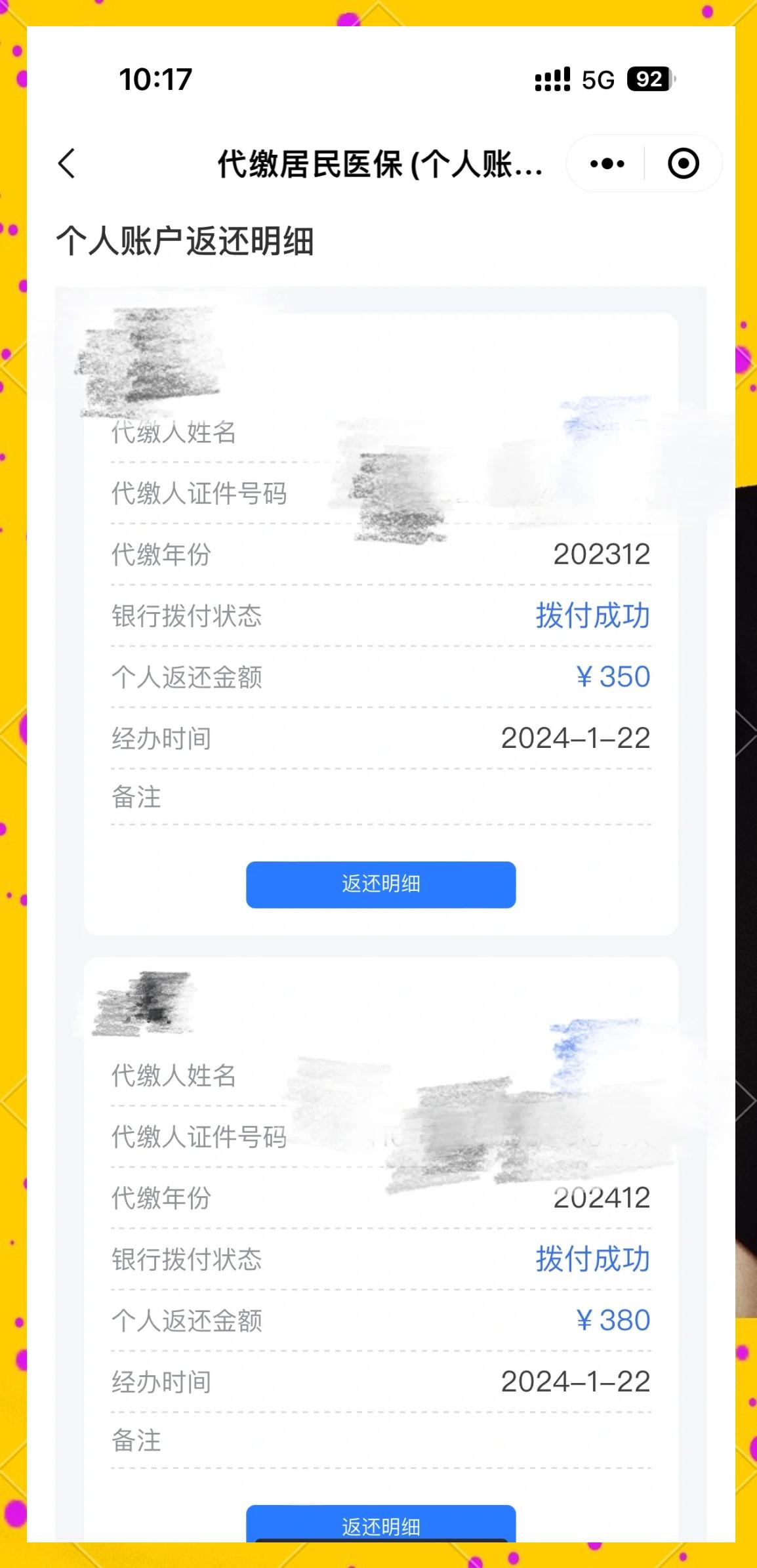Tap the blue 拨付成功 status on first record
Viewport: 757px width, 1568px height.
coord(591,616)
